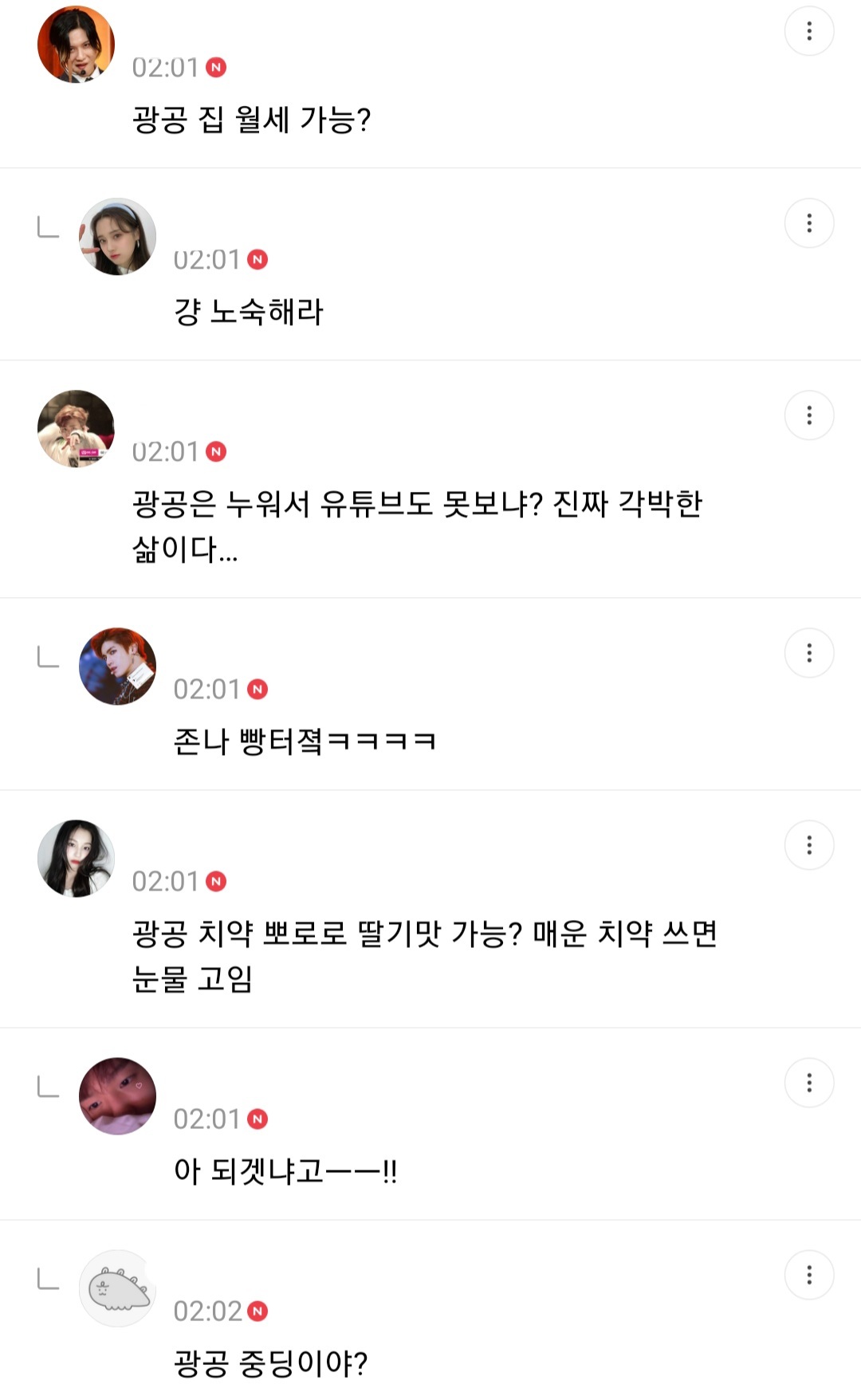Open the overflow menu on the '존나 빵터젹ㅋㅋㅋㅋ' reply
Viewport: 861px width, 1400px height.
pyautogui.click(x=810, y=654)
